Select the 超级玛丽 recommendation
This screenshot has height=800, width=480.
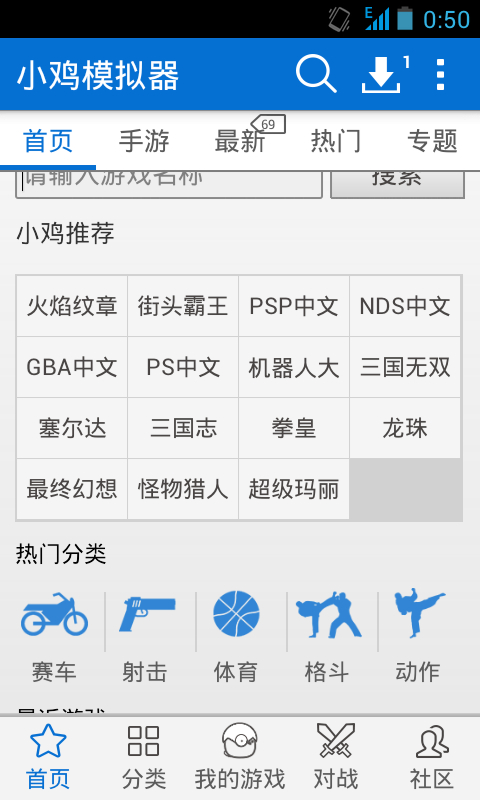[294, 489]
